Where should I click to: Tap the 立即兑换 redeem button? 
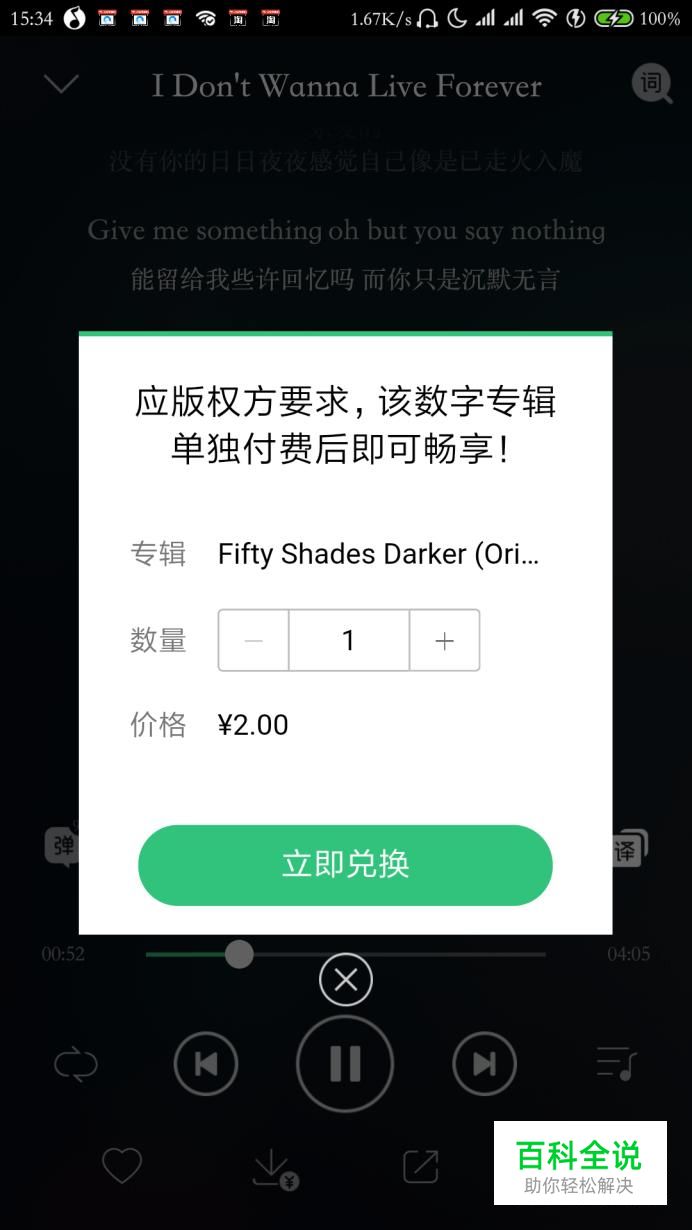pos(345,865)
